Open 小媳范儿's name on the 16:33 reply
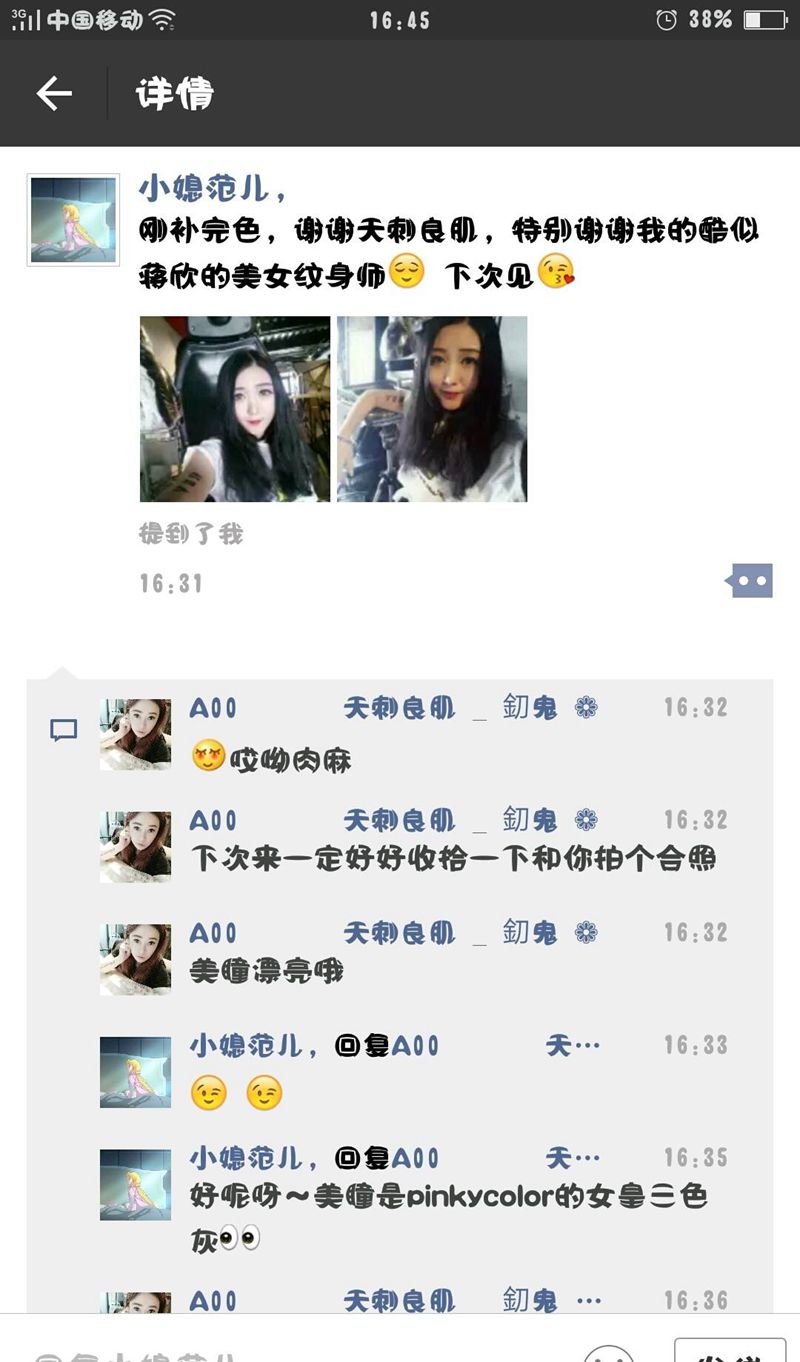Image resolution: width=800 pixels, height=1362 pixels. pos(254,1046)
